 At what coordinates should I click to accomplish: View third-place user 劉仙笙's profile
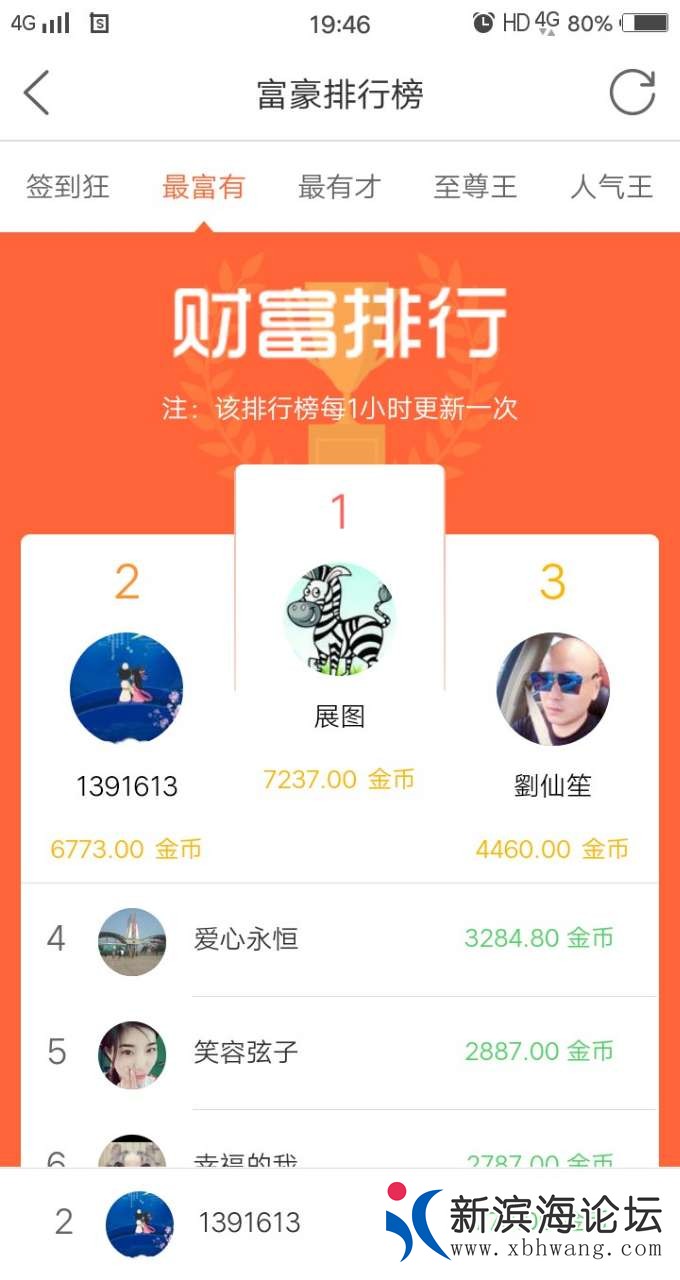pos(553,689)
